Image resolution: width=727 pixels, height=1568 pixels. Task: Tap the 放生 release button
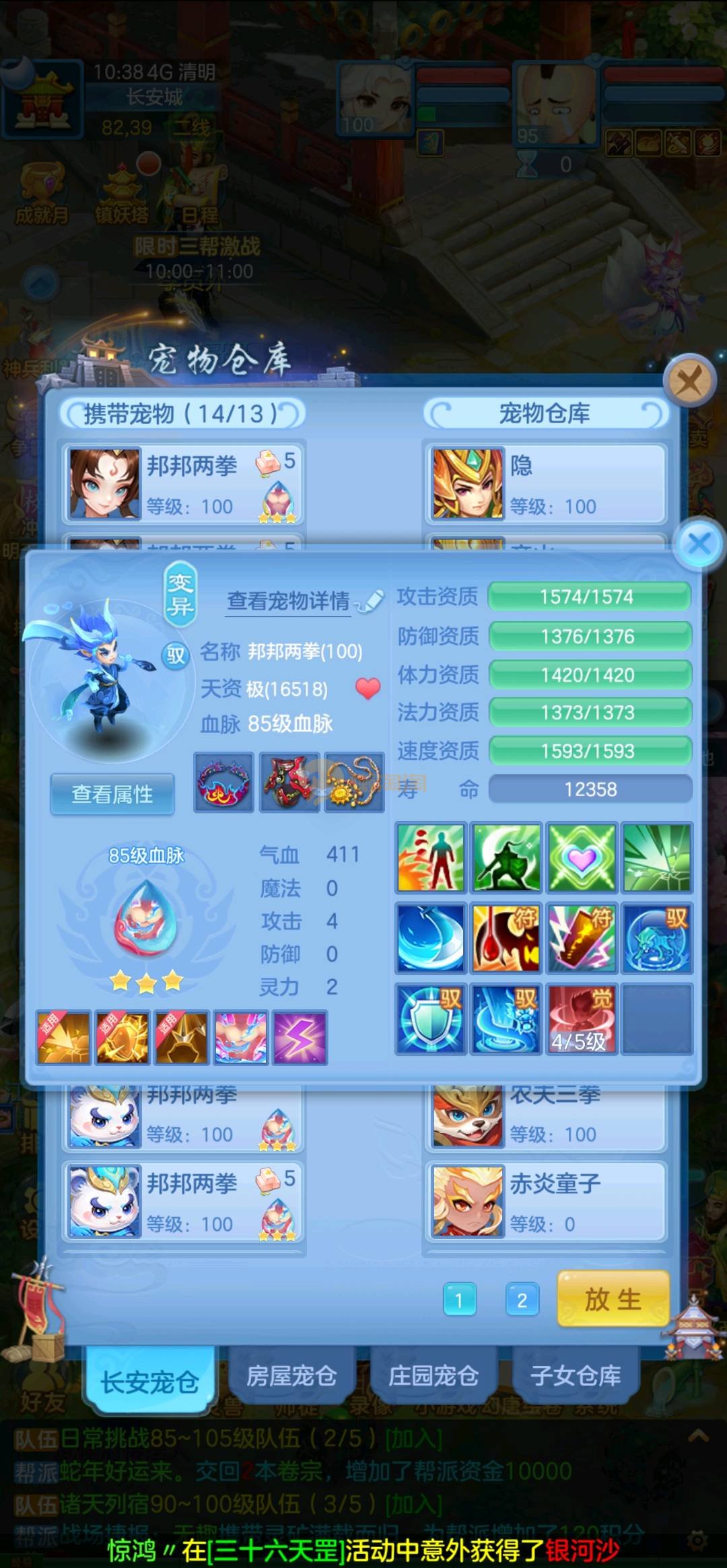tap(613, 1299)
